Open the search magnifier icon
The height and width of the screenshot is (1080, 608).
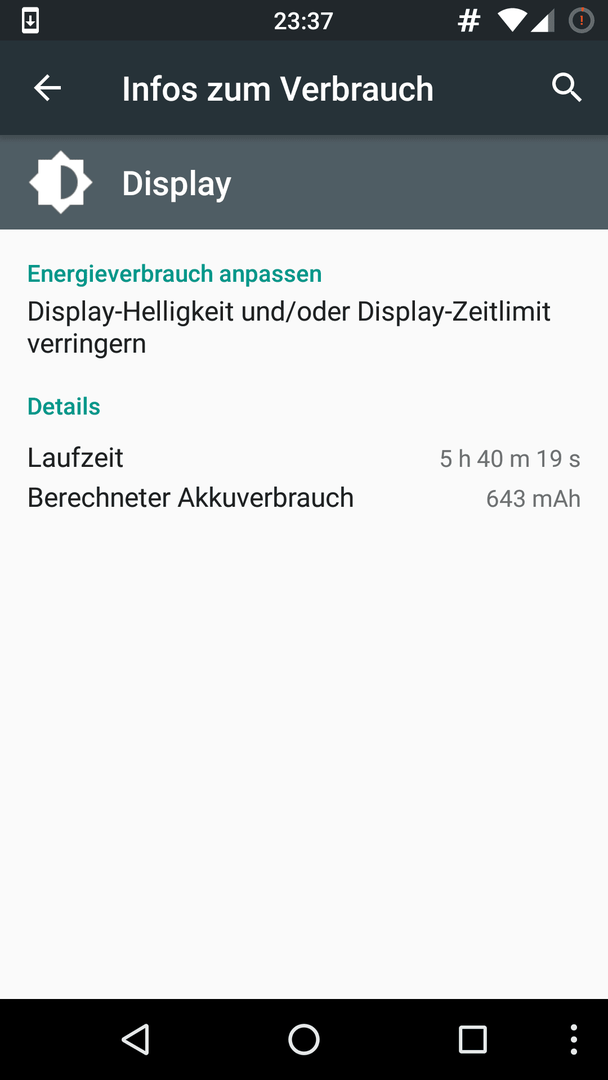tap(566, 88)
